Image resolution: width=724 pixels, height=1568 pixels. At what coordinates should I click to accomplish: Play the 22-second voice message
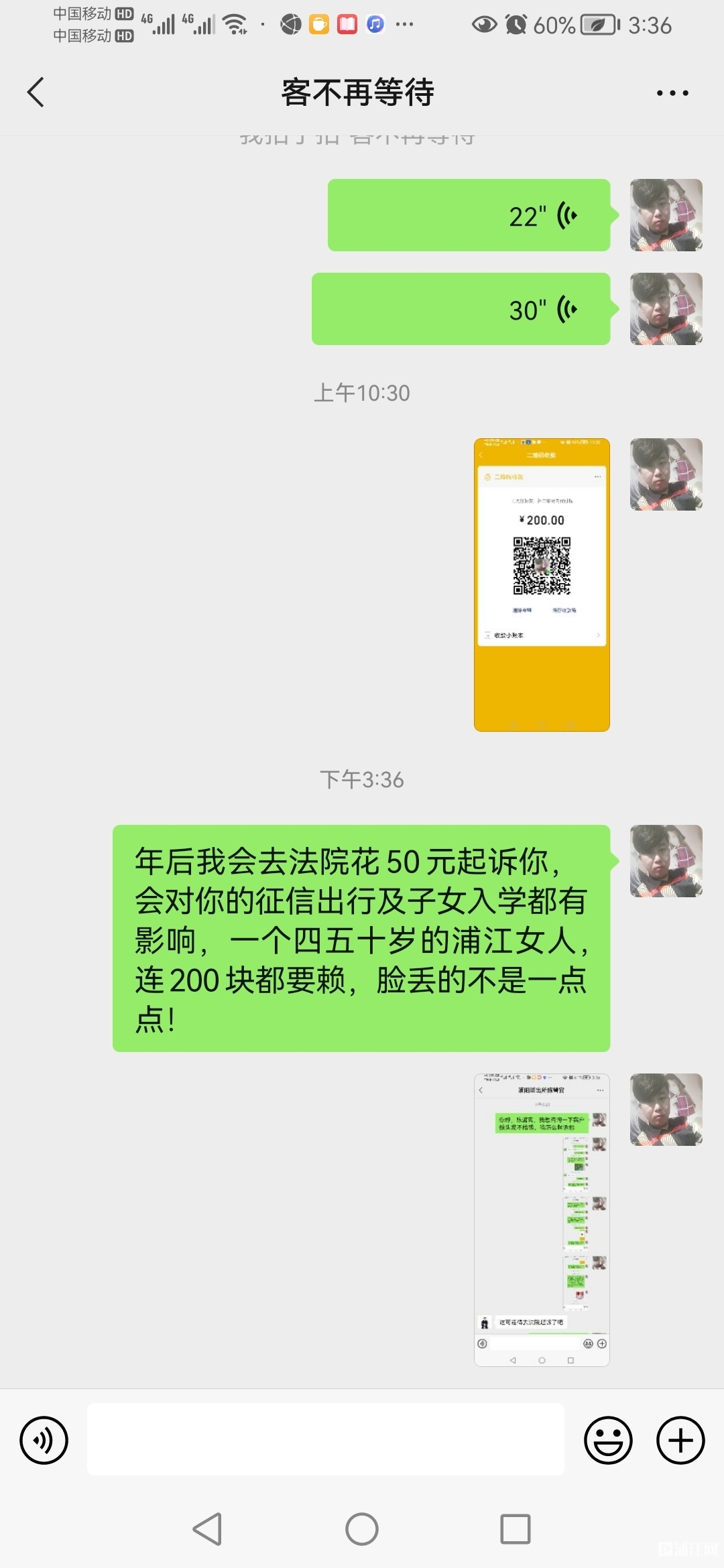[x=469, y=216]
